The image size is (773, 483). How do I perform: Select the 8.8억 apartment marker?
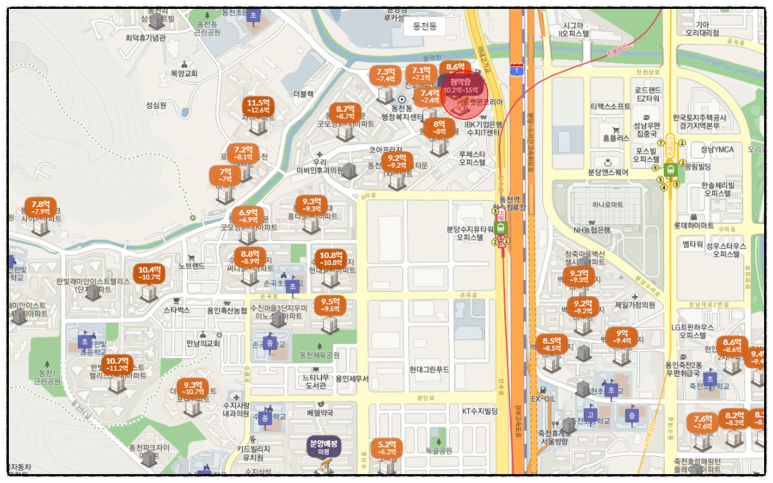point(249,258)
